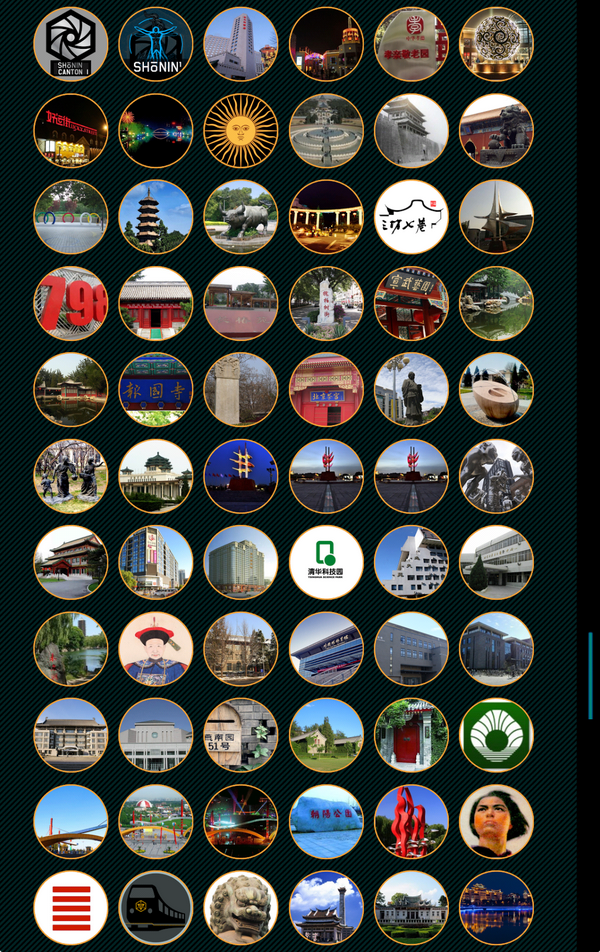
Task: Open the blue Shanin figure medal
Action: click(156, 44)
